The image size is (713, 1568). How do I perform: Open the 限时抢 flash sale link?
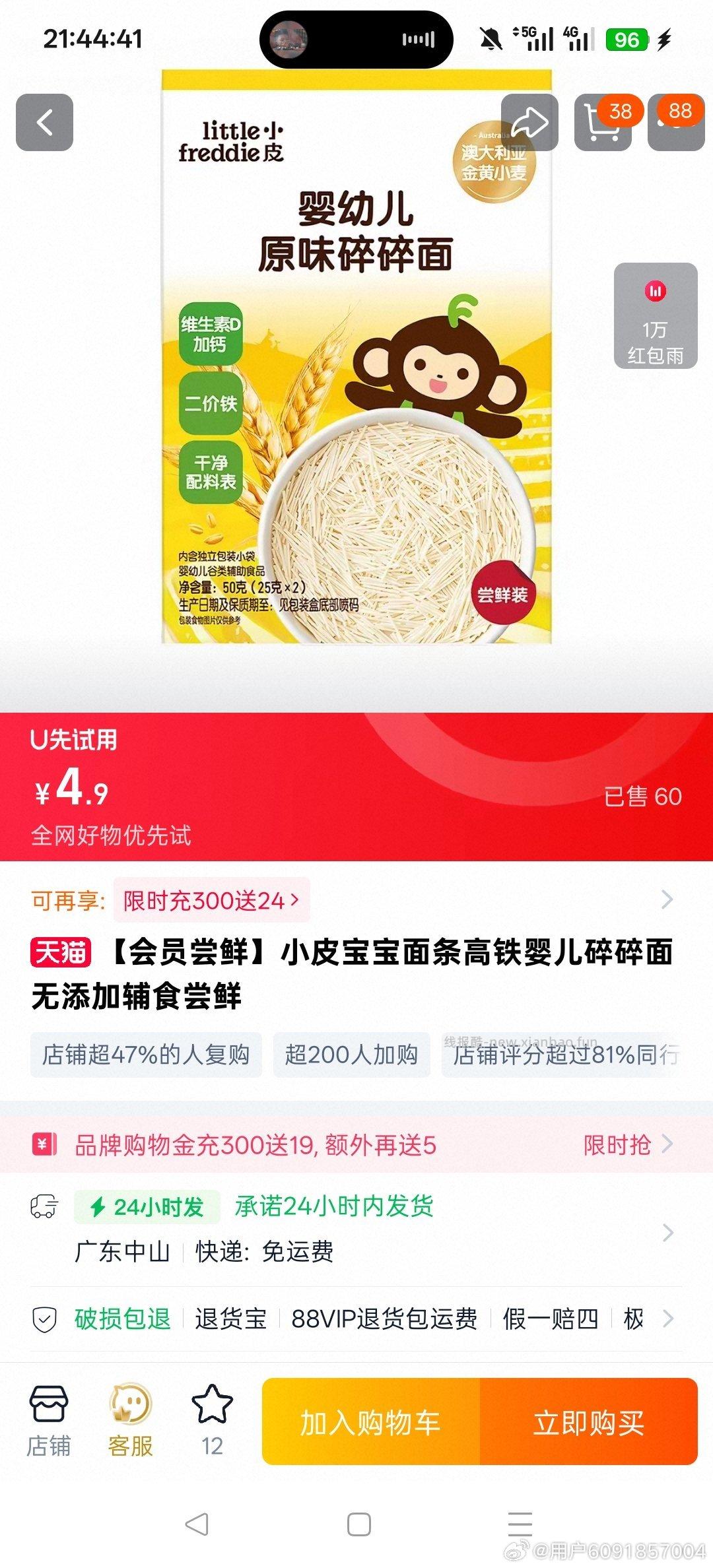pyautogui.click(x=618, y=1143)
